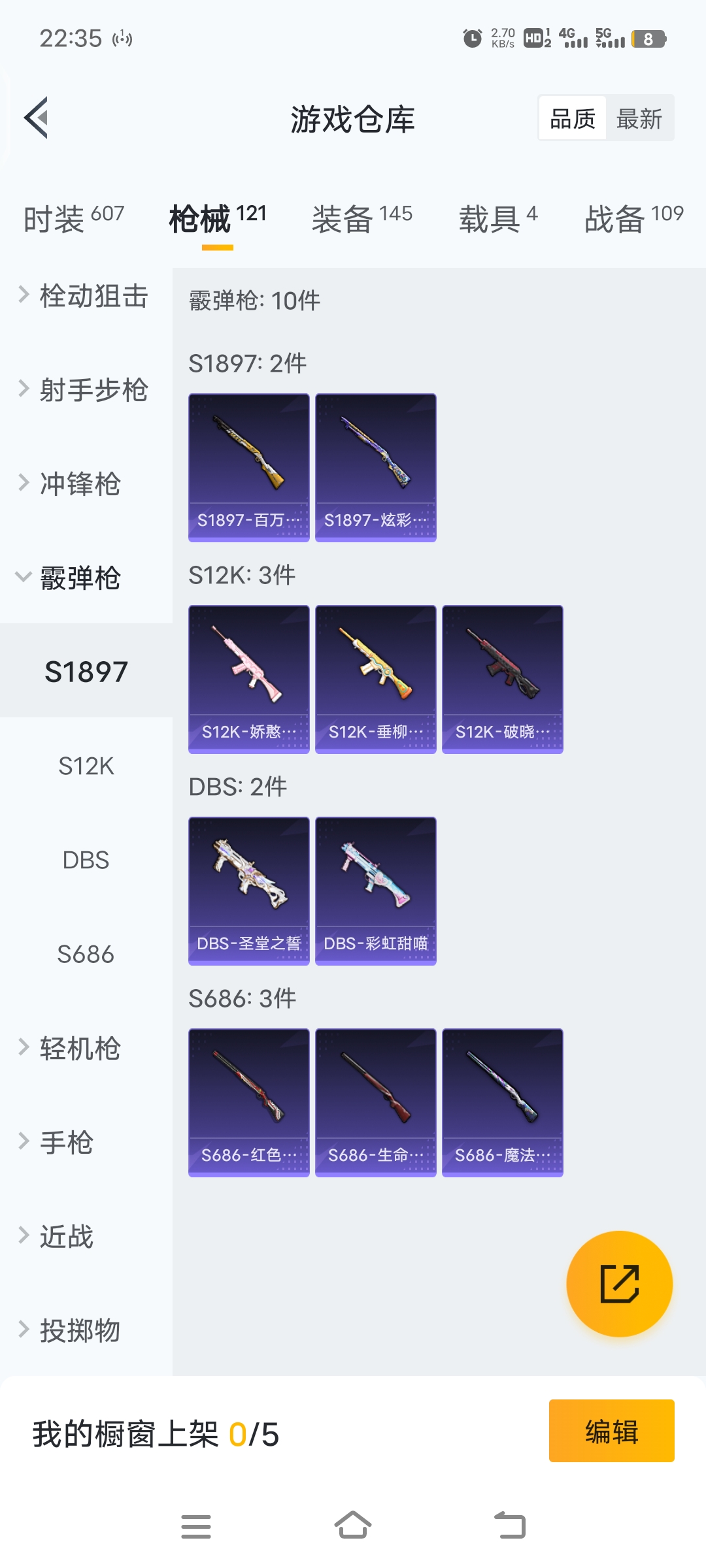Select S12K in the sidebar

tap(86, 766)
